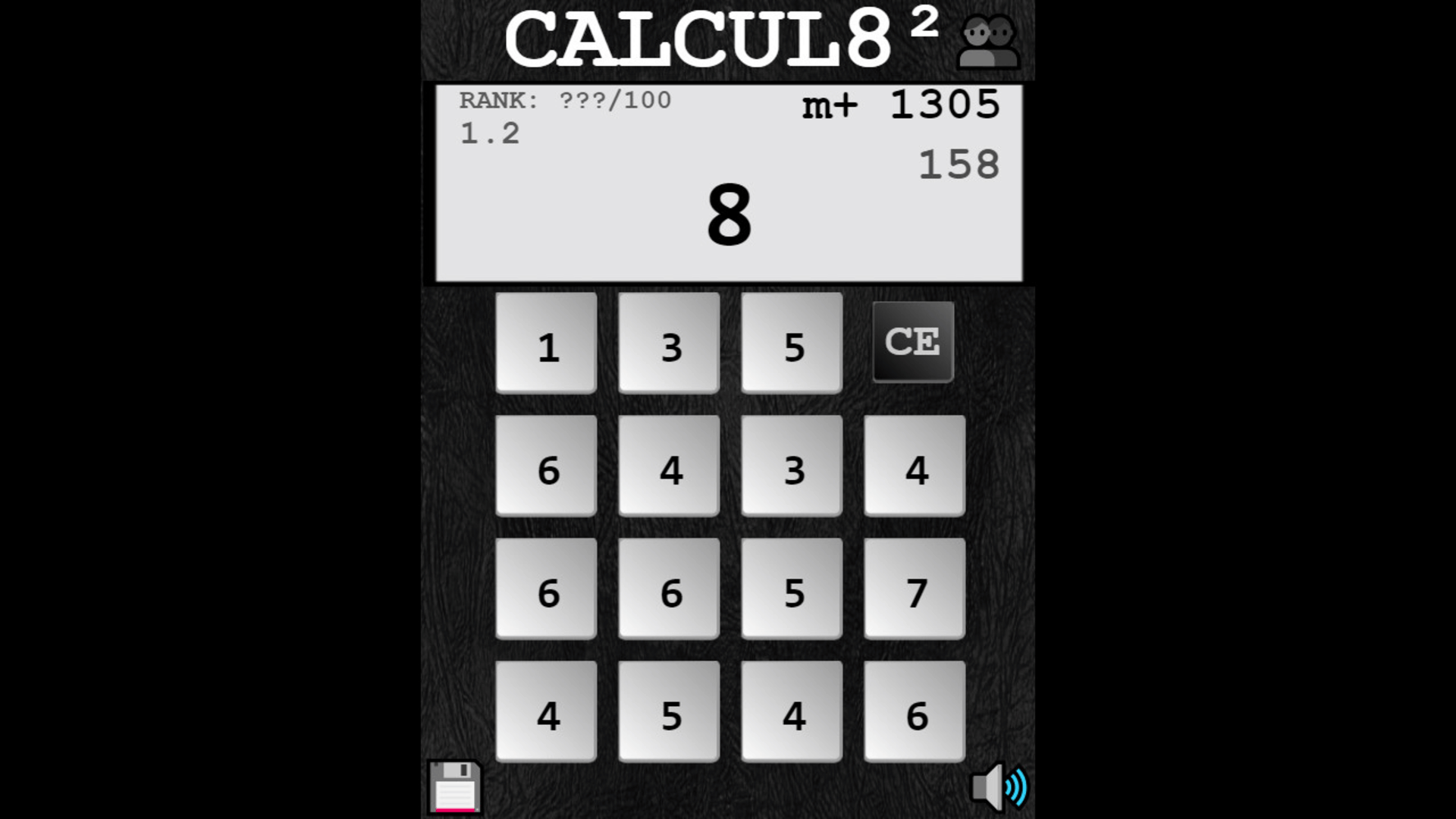
Task: Select the number 7 tile
Action: (x=915, y=588)
